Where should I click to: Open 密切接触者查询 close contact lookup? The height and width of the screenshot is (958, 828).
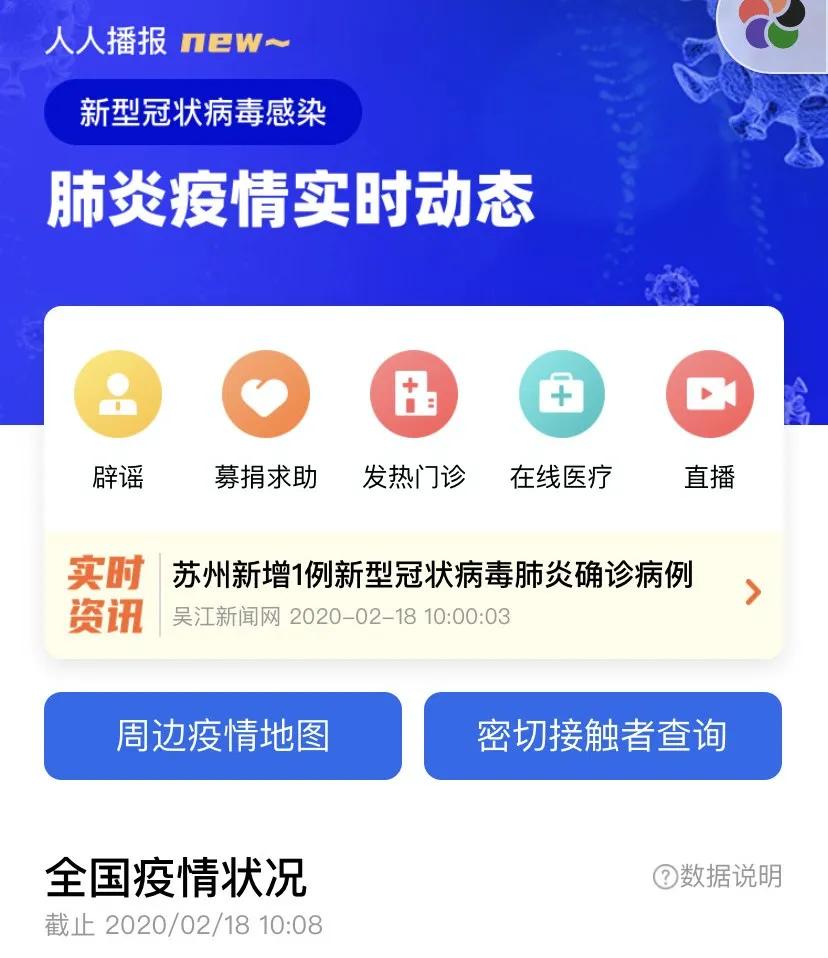pos(604,736)
